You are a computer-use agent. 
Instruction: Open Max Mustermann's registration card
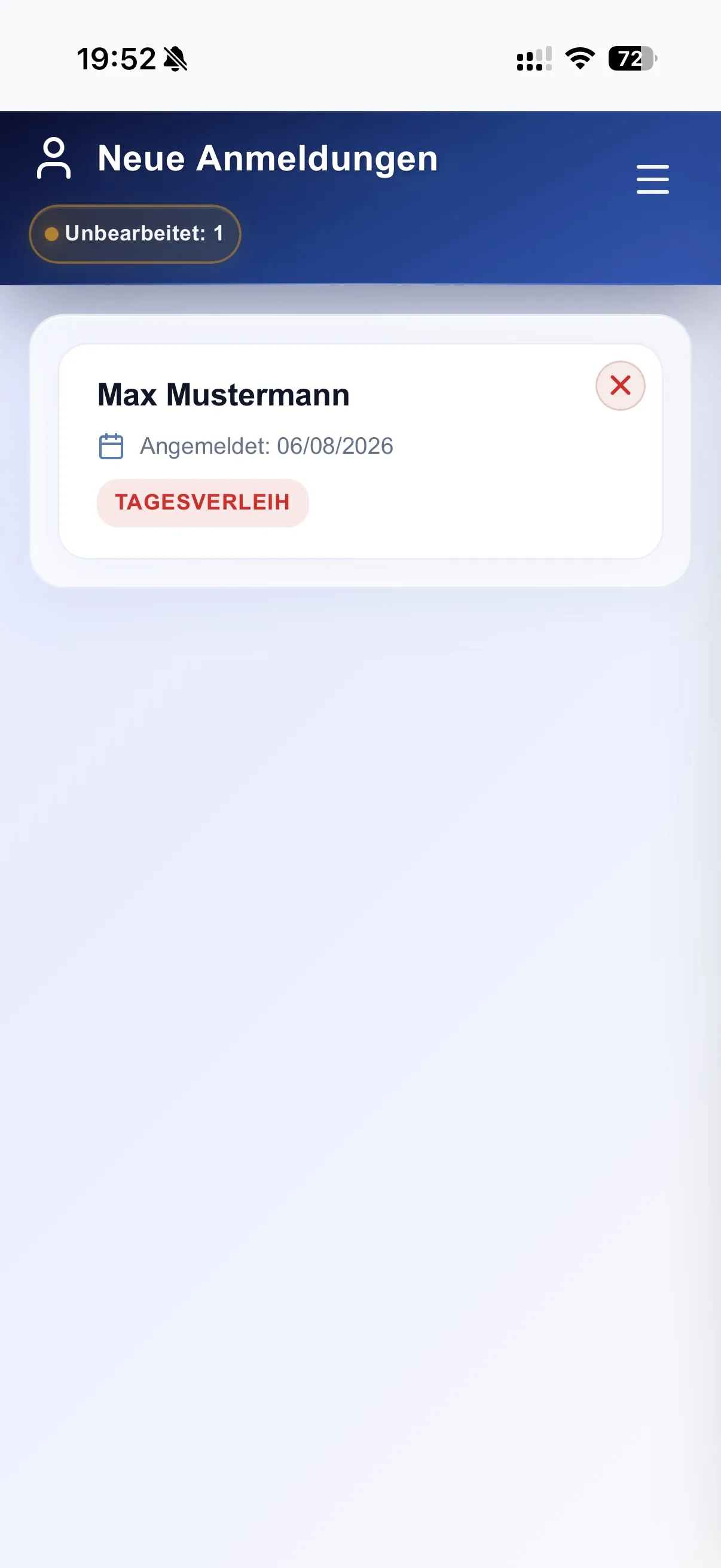(x=360, y=451)
